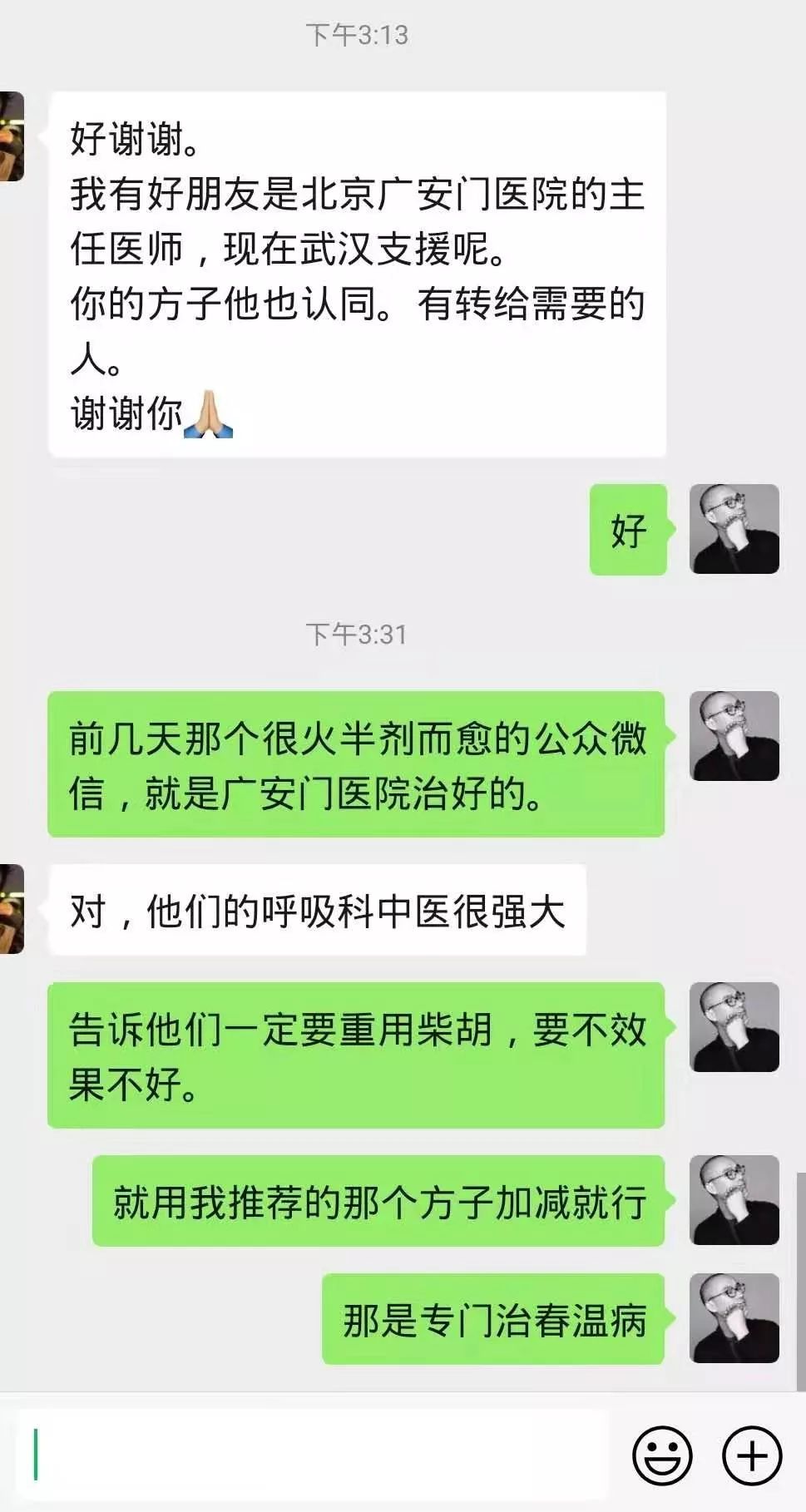Select the '好' reply bubble

coord(630,528)
